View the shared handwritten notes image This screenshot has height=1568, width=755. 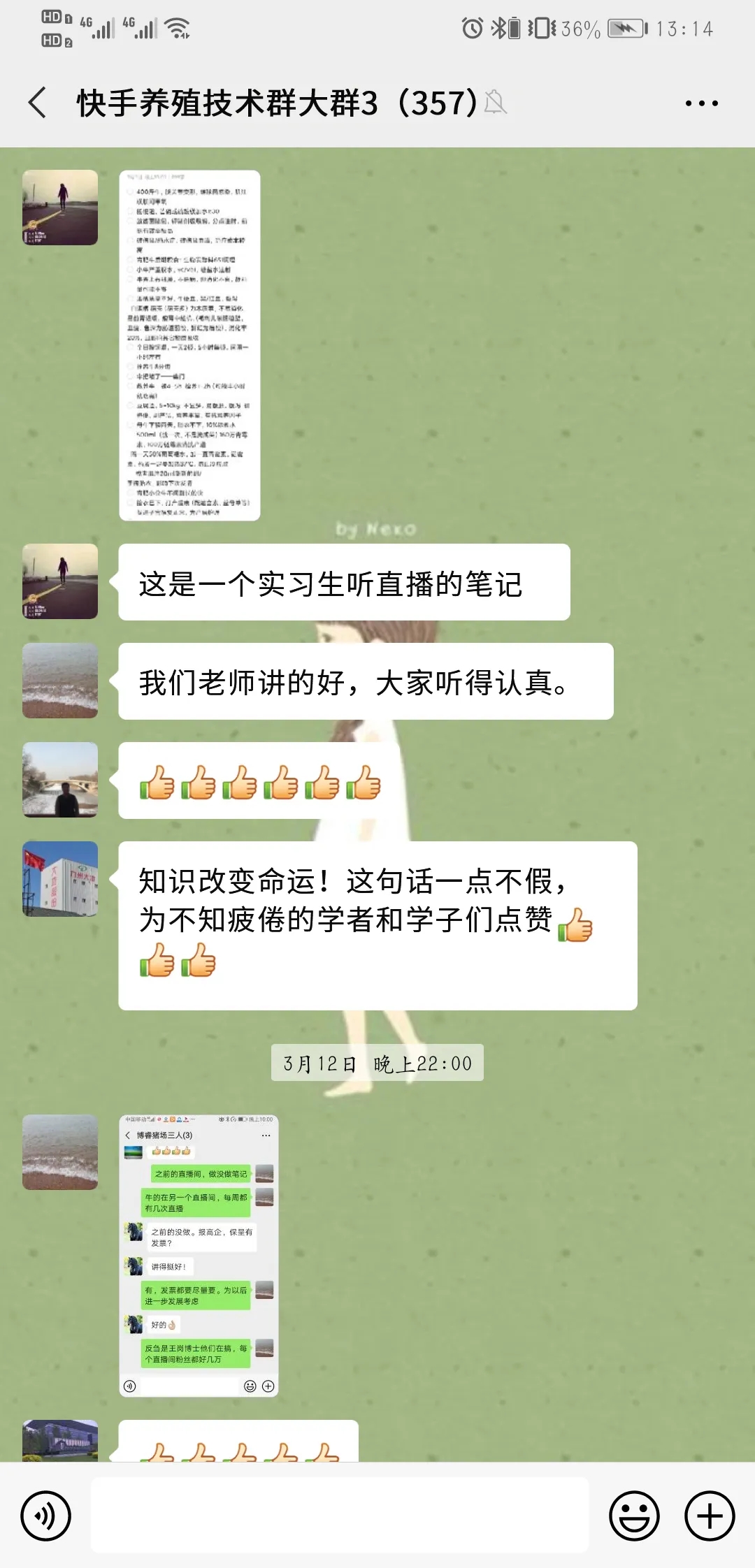189,345
